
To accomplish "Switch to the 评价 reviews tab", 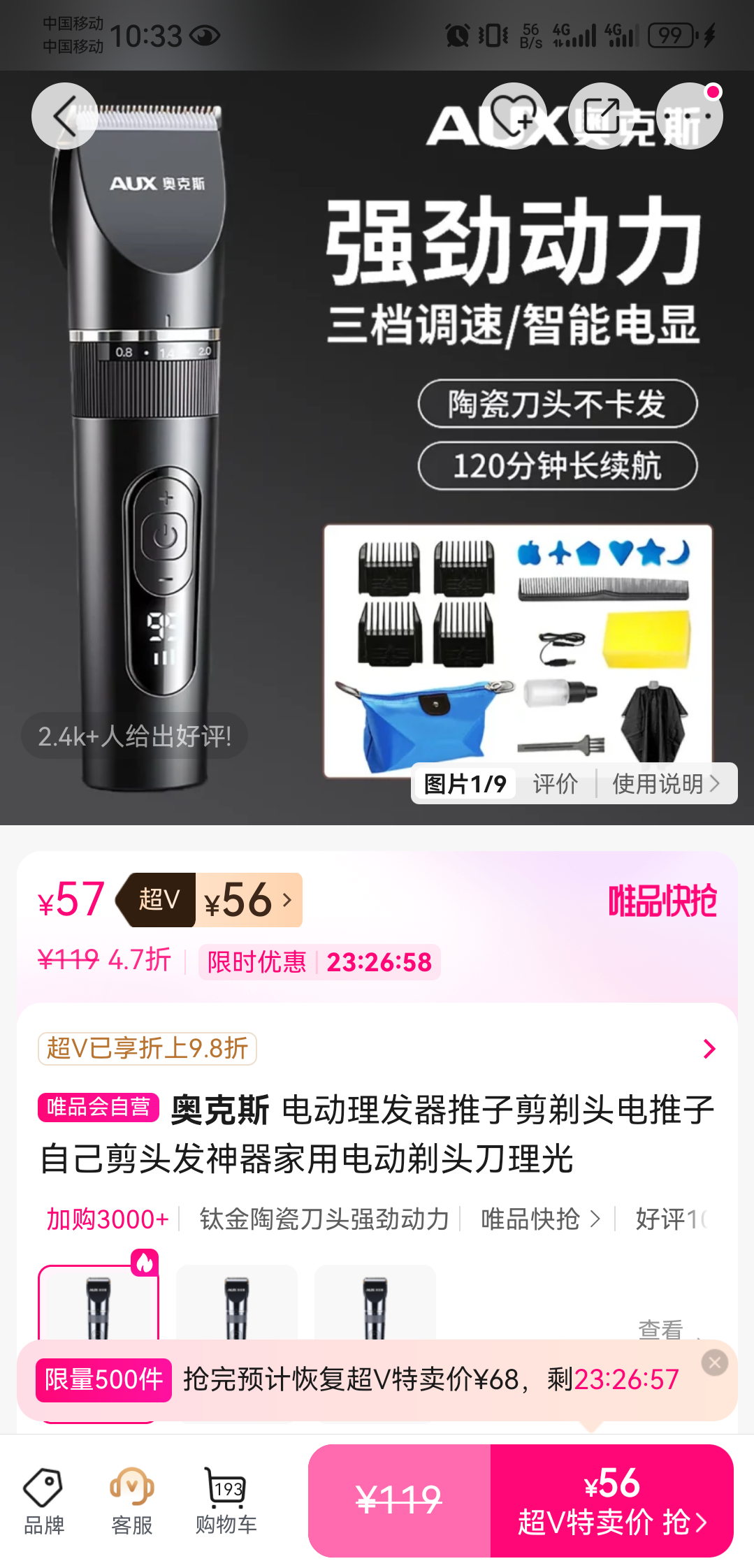I will coord(554,783).
